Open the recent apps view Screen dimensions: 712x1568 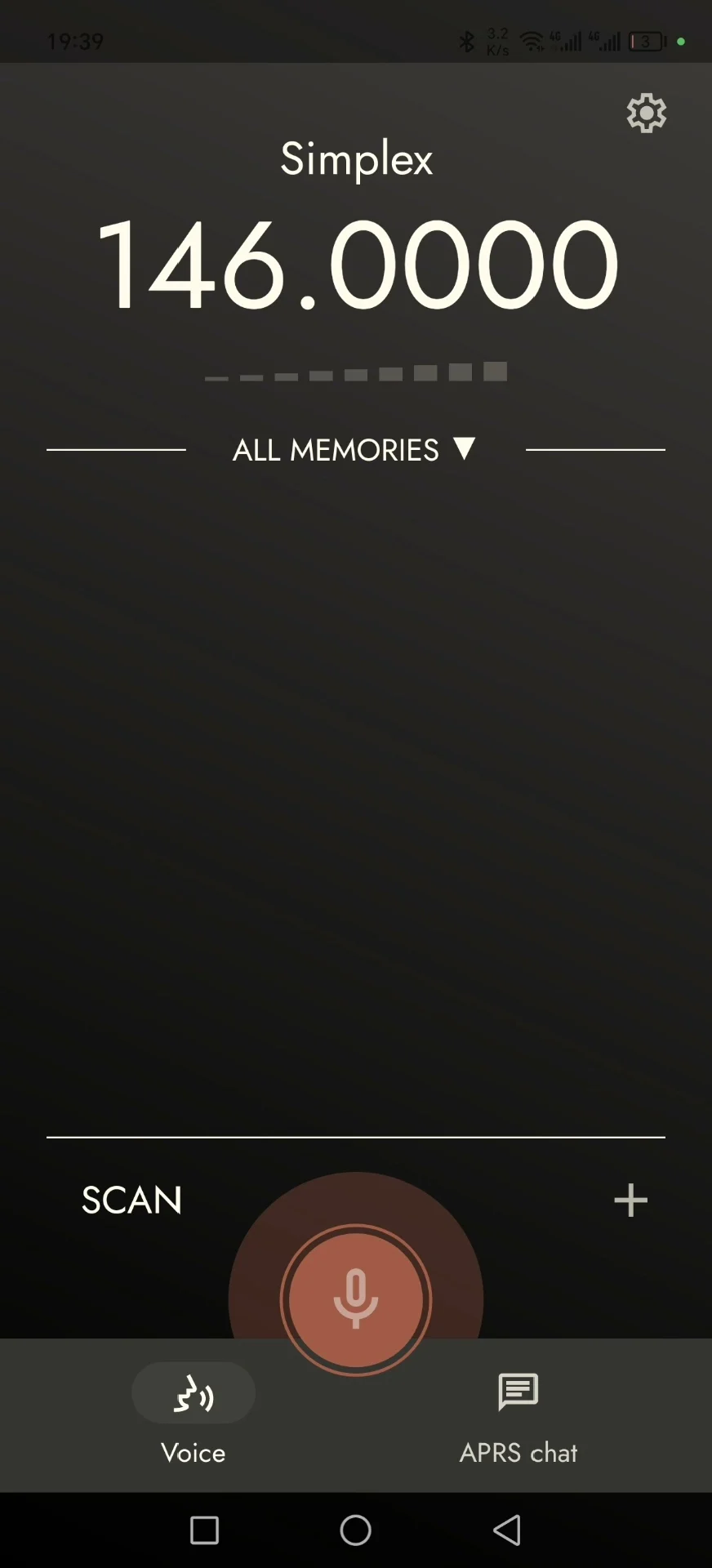click(204, 1530)
